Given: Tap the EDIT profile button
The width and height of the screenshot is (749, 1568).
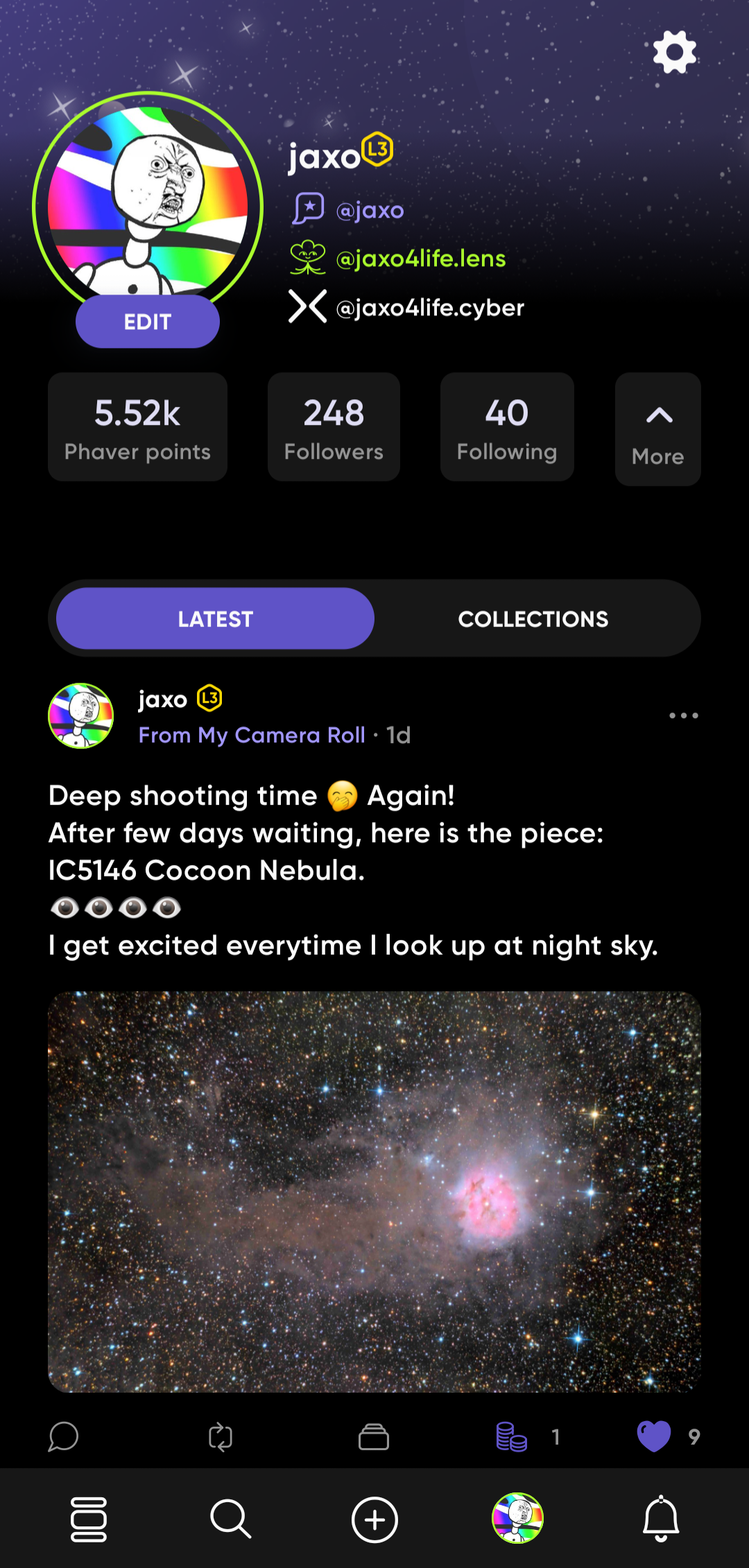Looking at the screenshot, I should pyautogui.click(x=147, y=322).
